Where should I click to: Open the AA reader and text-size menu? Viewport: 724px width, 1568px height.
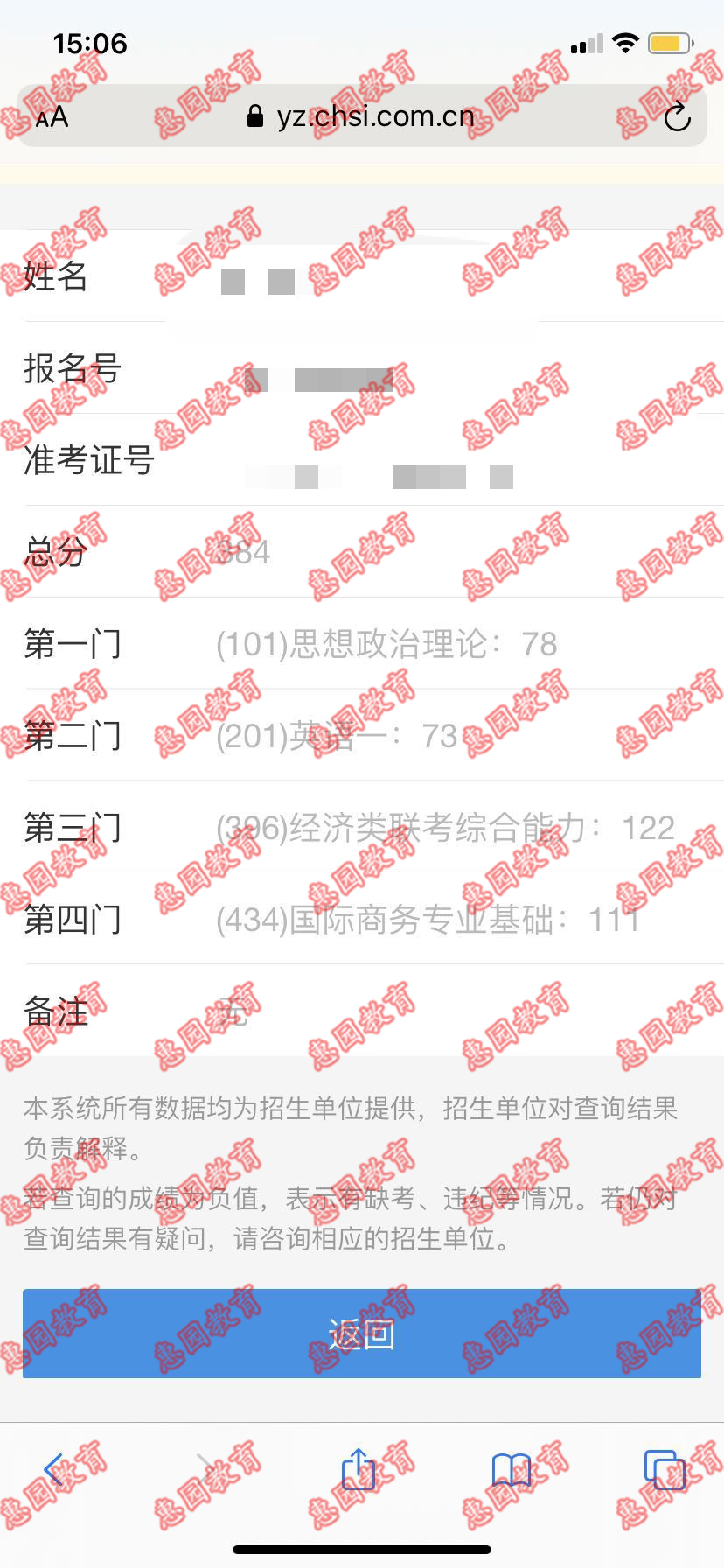pyautogui.click(x=52, y=117)
